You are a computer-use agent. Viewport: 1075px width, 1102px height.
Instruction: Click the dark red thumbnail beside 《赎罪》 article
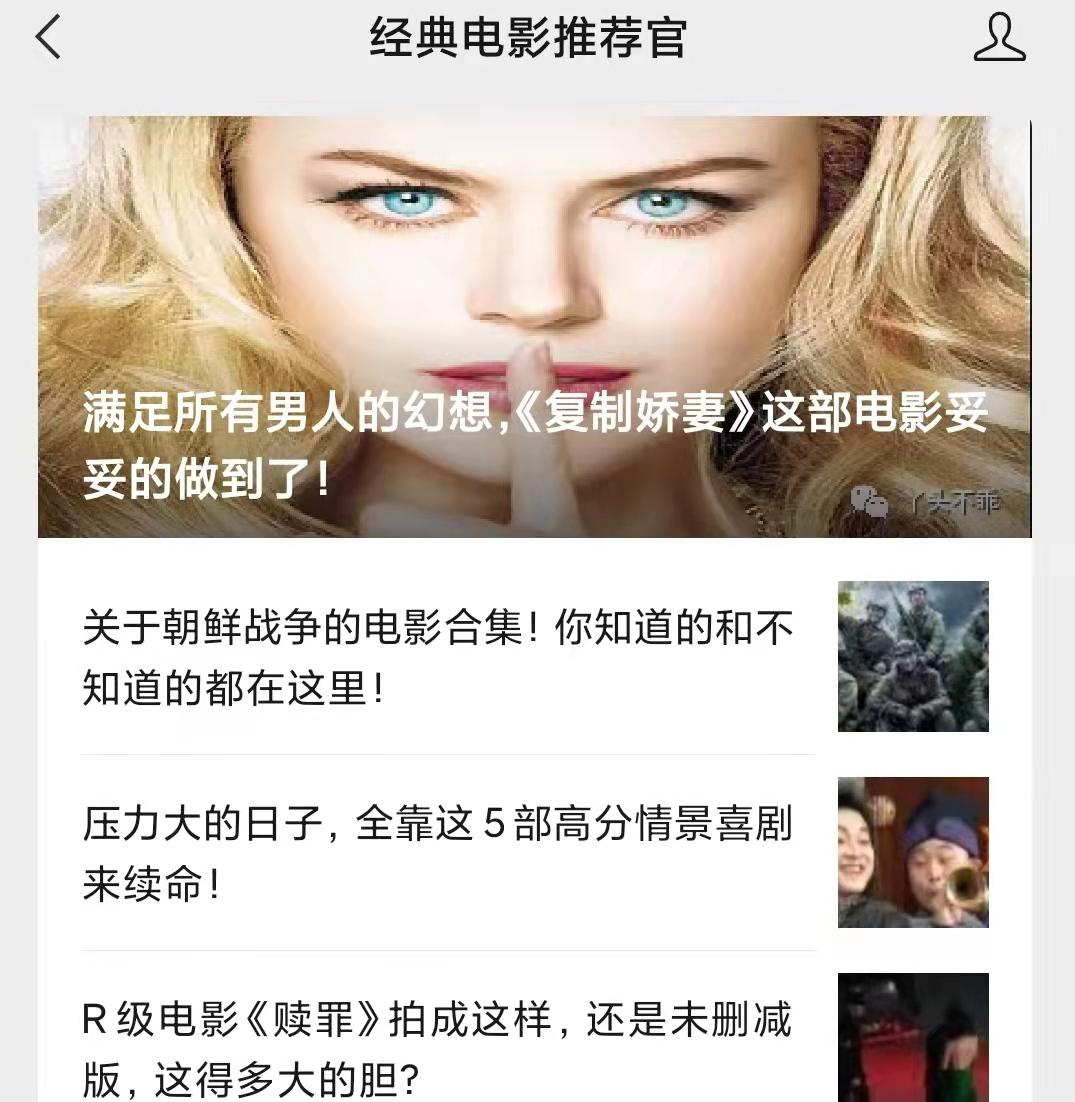[x=912, y=1040]
